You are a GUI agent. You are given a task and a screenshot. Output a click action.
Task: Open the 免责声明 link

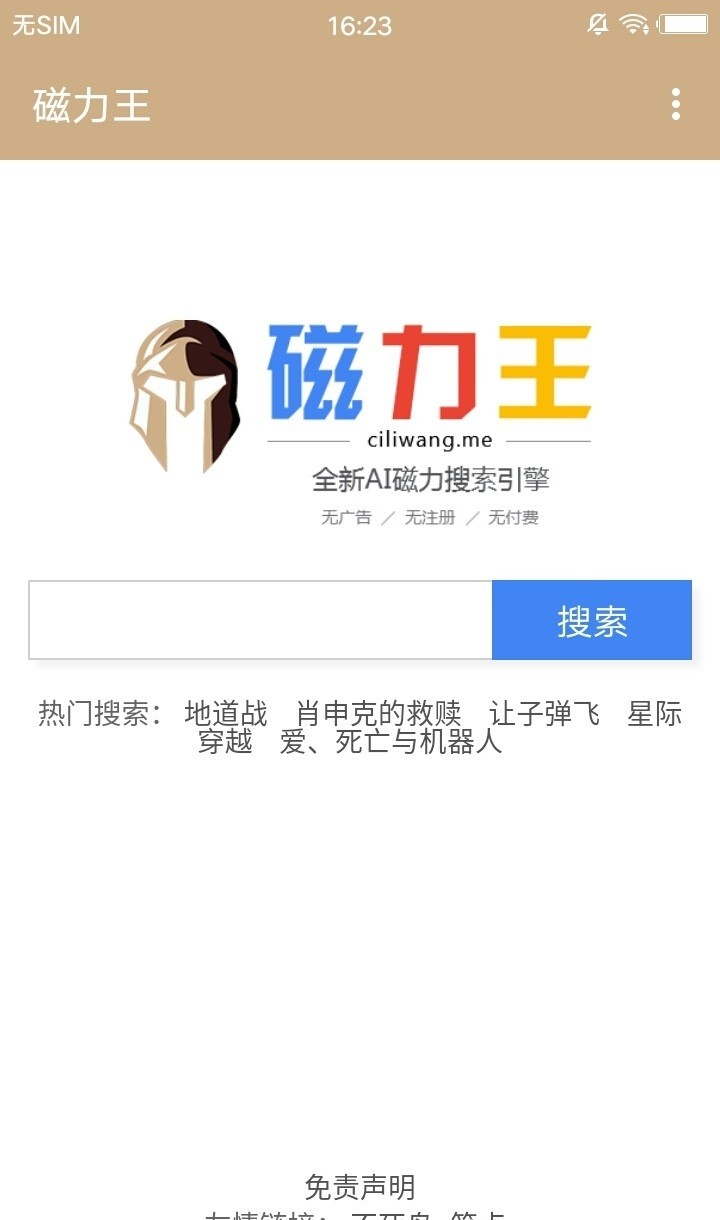pyautogui.click(x=360, y=1187)
